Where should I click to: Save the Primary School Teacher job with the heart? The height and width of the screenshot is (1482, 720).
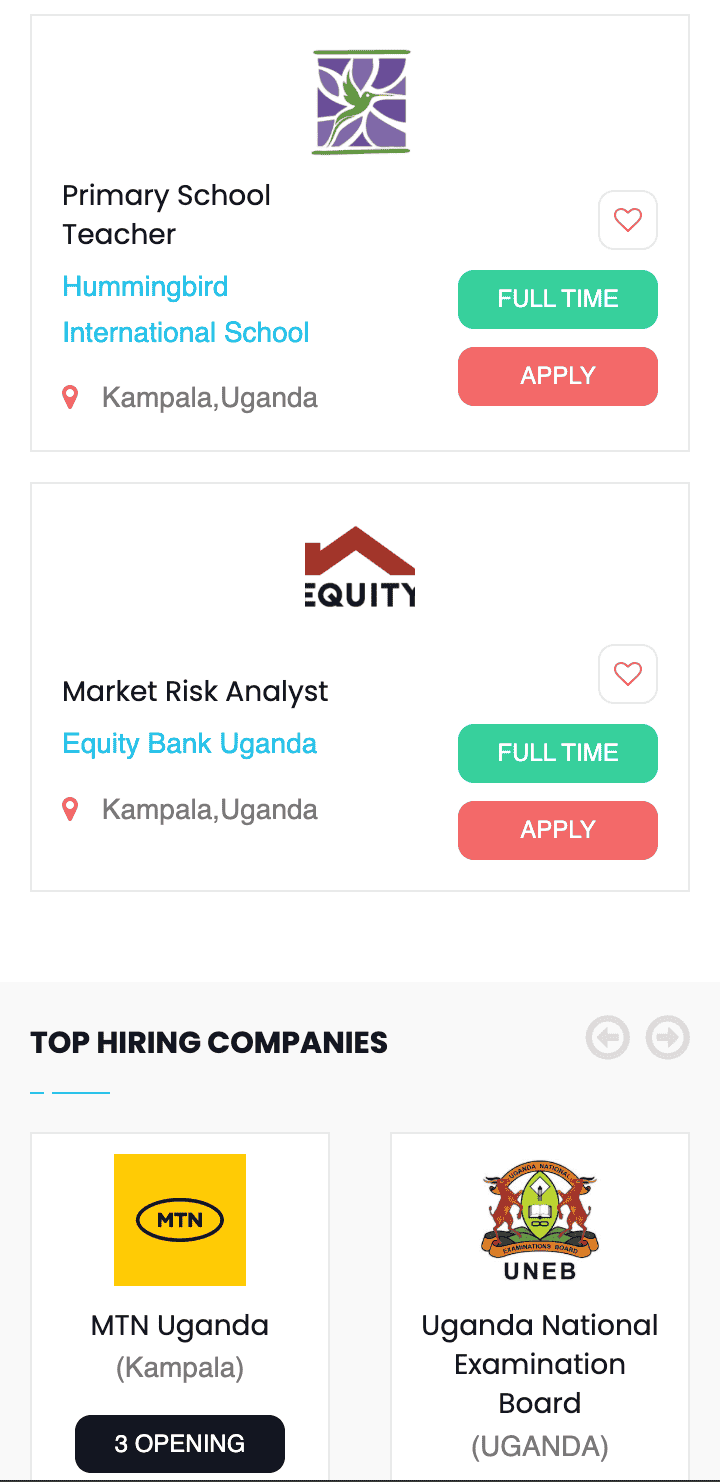(627, 220)
